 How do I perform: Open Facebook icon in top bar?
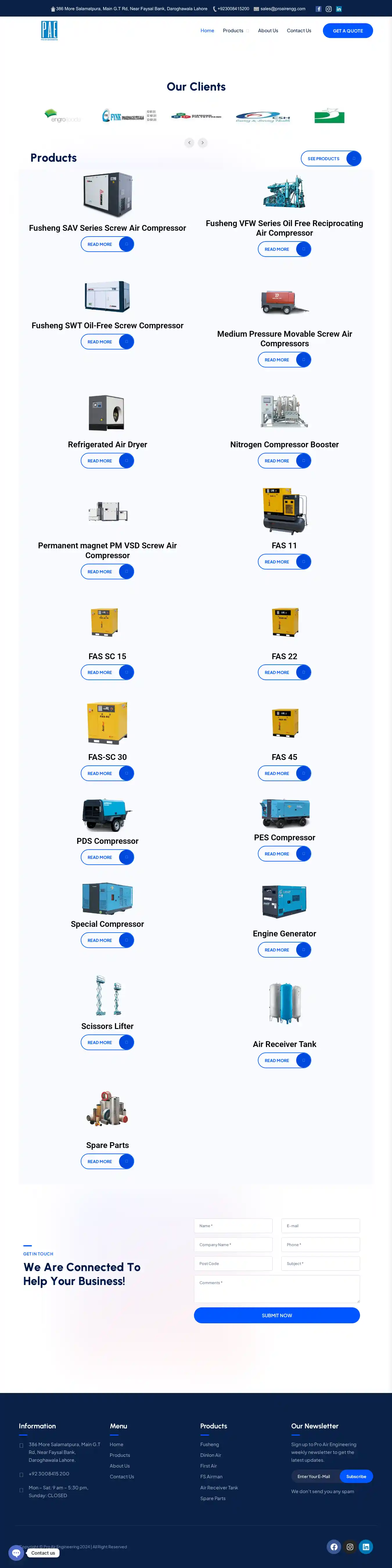(x=318, y=9)
